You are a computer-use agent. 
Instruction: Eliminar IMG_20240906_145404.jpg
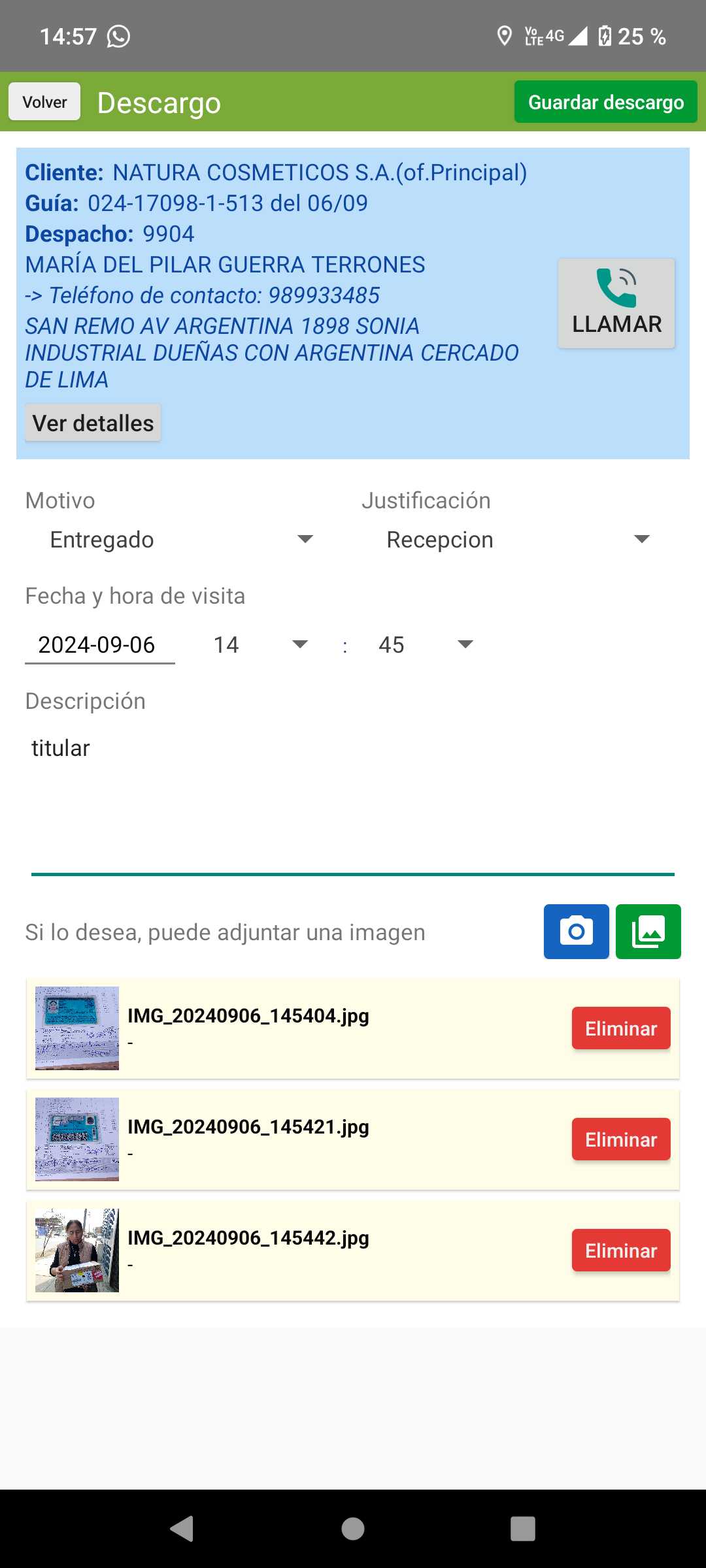click(x=620, y=1028)
